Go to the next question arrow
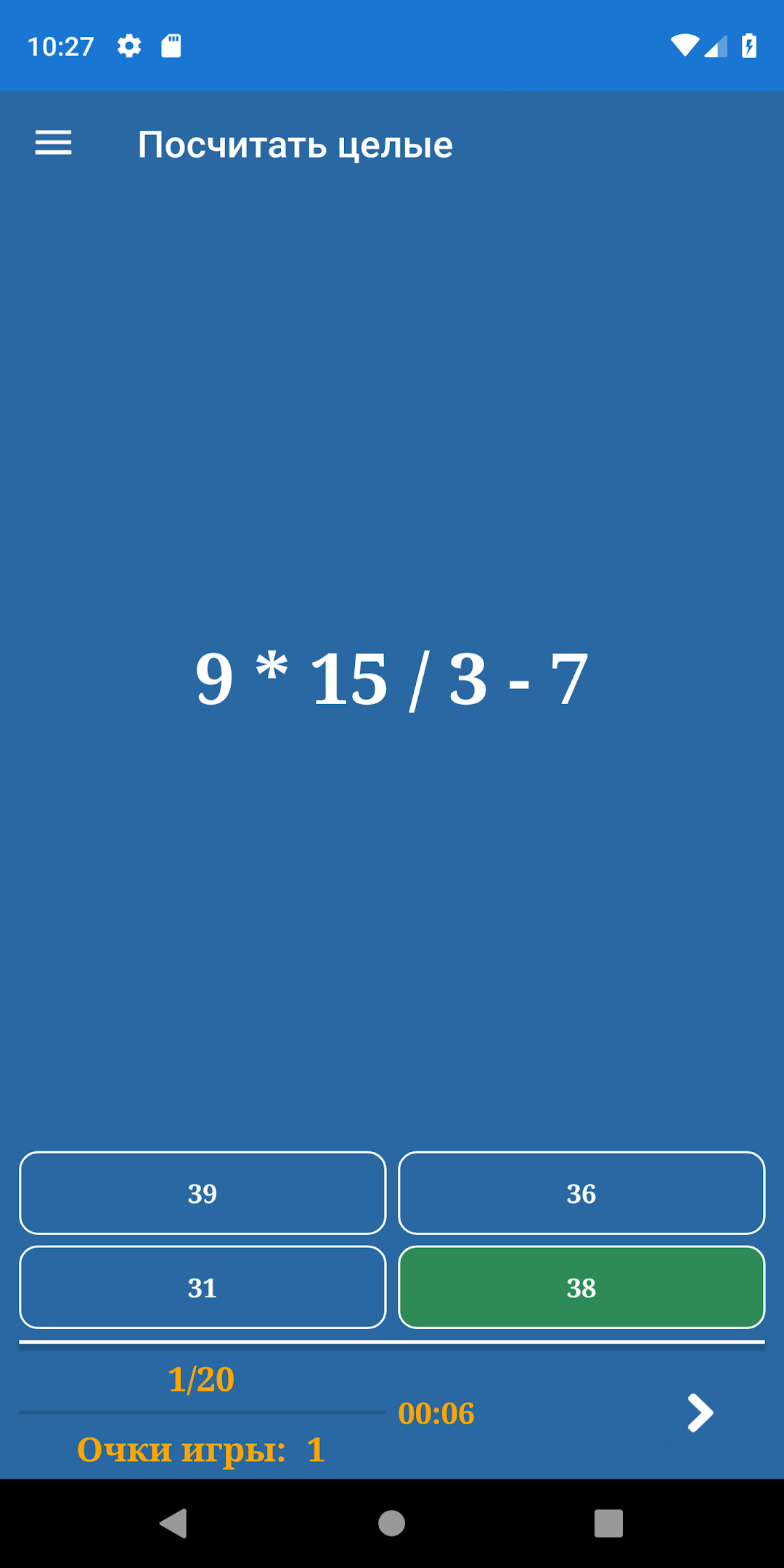The image size is (784, 1568). pyautogui.click(x=700, y=1413)
